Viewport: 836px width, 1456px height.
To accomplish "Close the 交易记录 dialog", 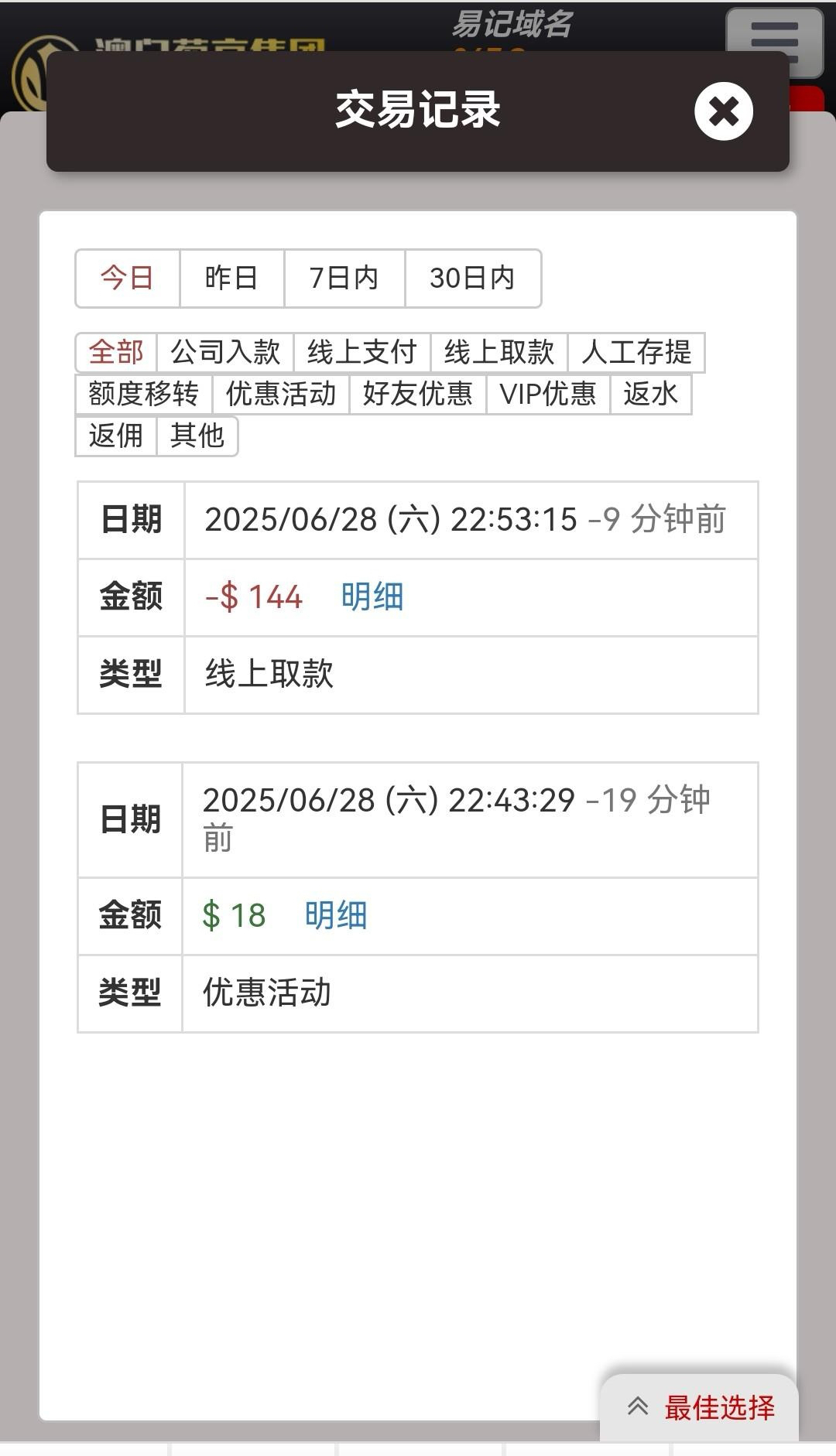I will coord(723,111).
